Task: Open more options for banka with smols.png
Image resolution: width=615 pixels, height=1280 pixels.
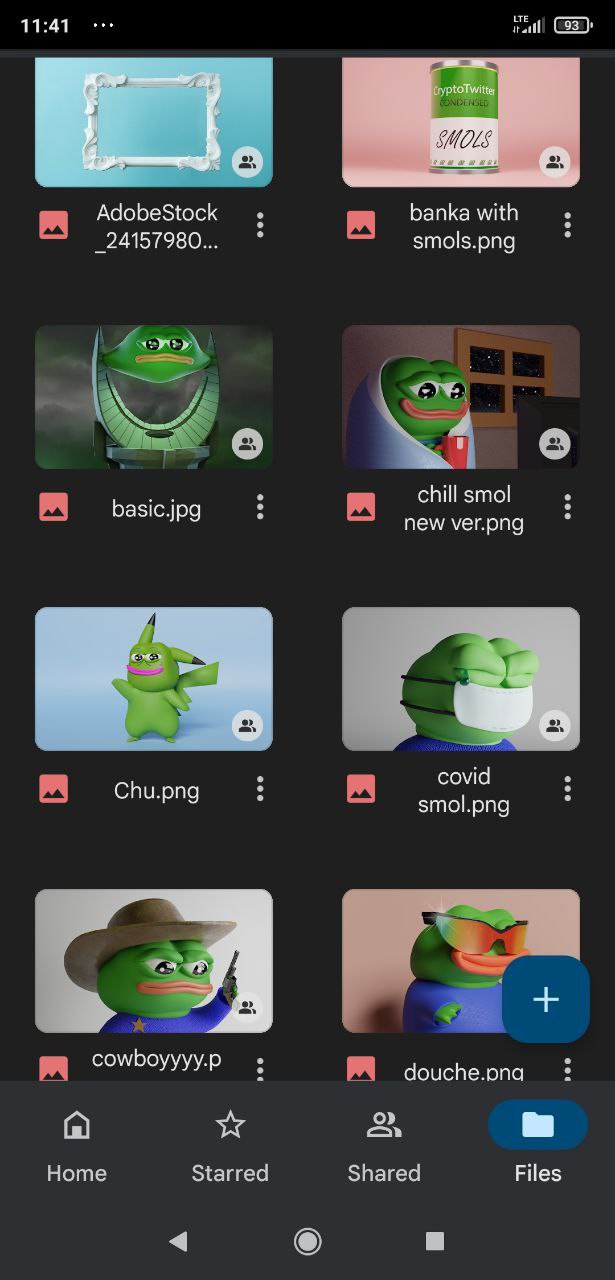Action: 567,225
